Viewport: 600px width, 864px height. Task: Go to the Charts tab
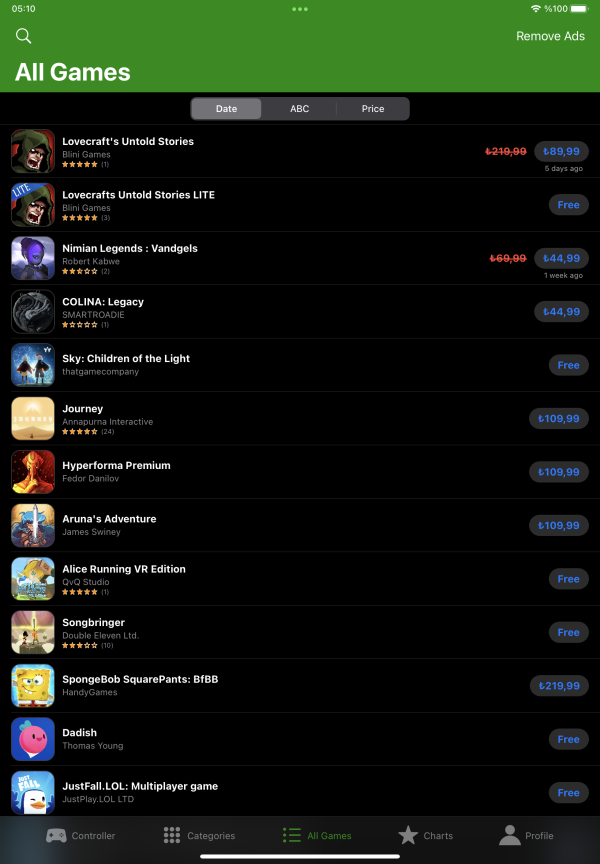tap(425, 835)
